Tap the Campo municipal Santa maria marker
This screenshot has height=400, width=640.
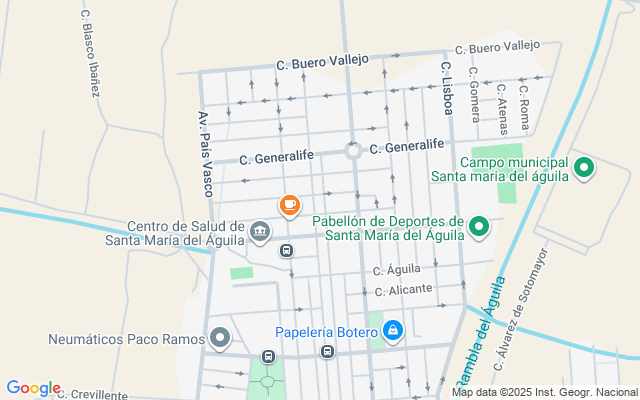pos(583,168)
